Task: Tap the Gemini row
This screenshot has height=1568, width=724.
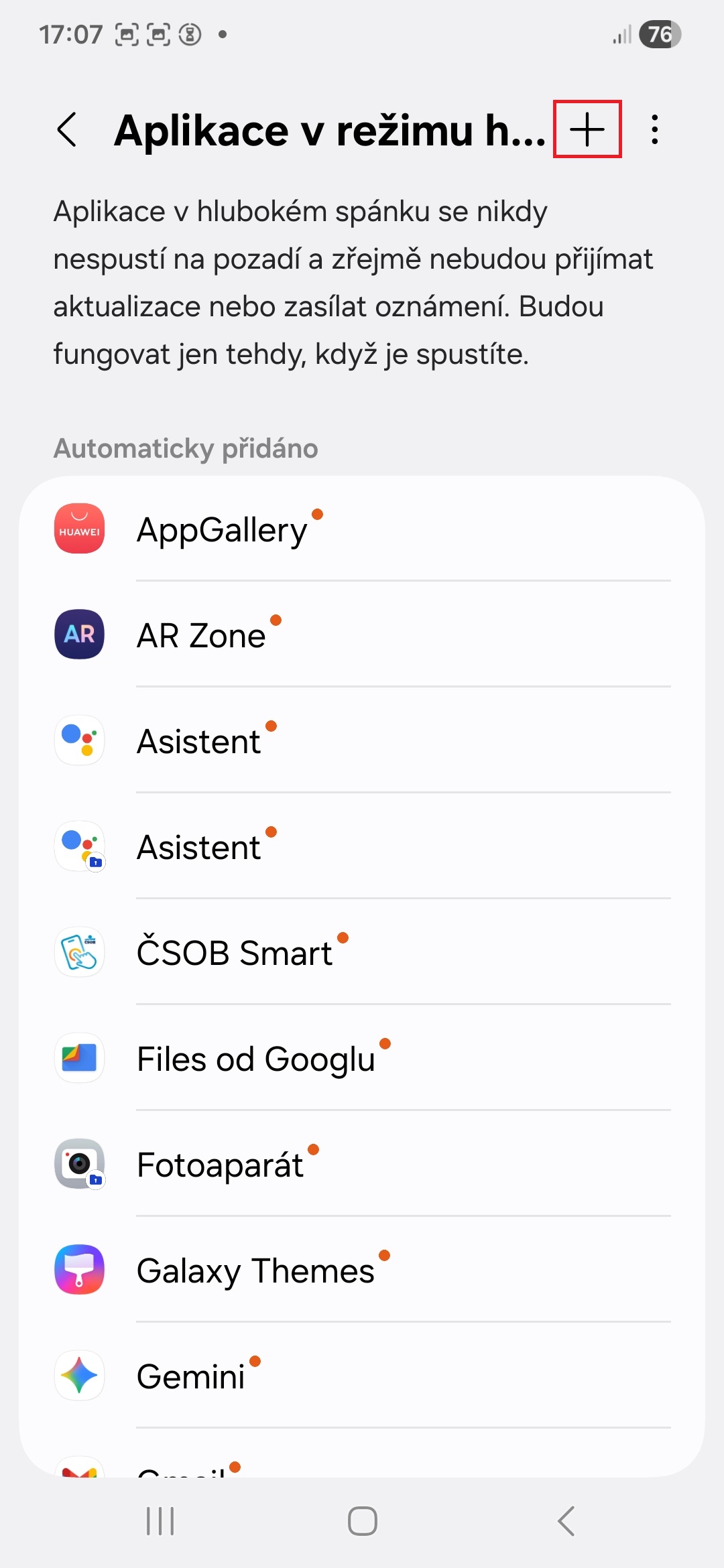Action: click(x=362, y=1376)
